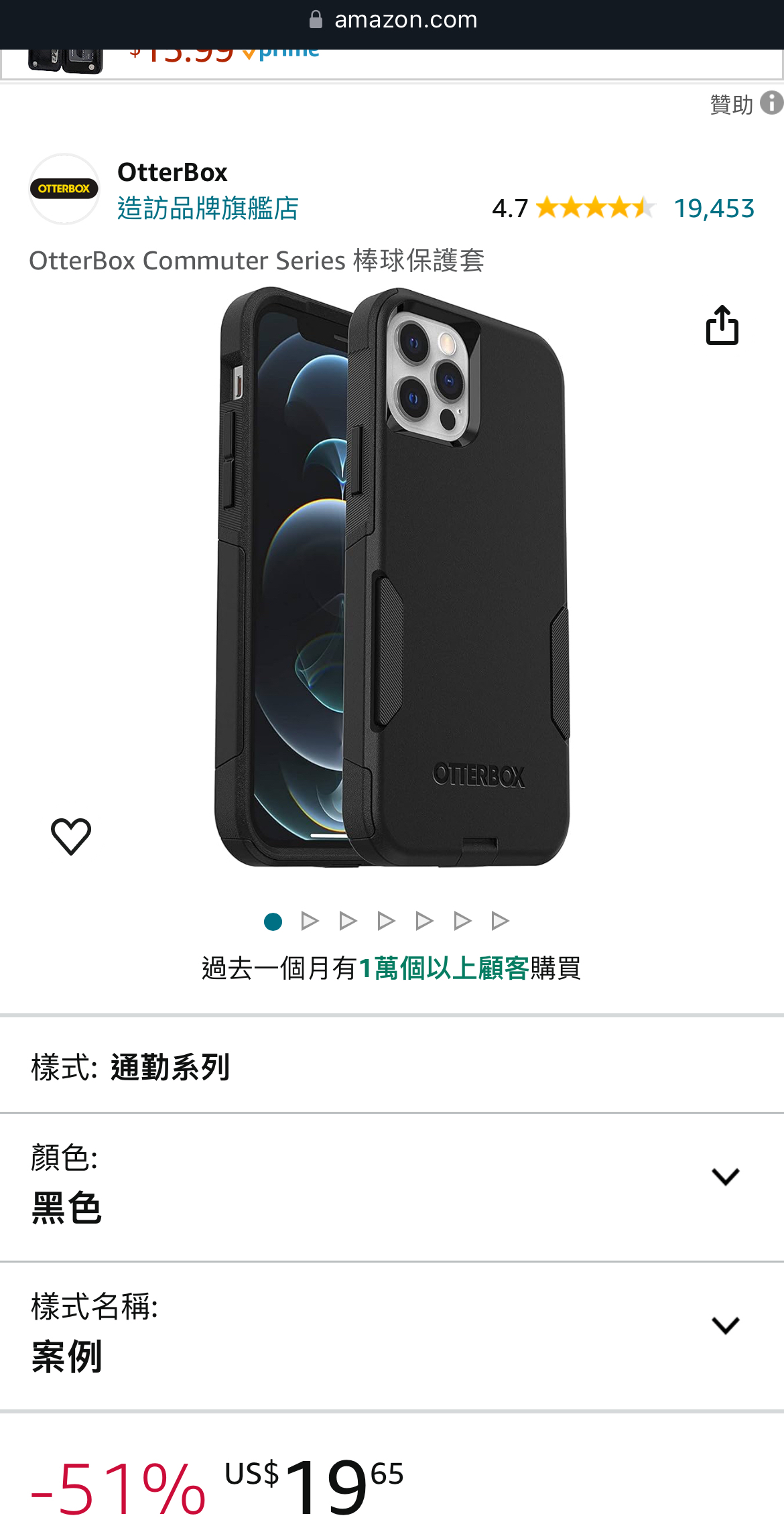Expand the 顏色 color dropdown
The image size is (784, 1528).
725,1176
